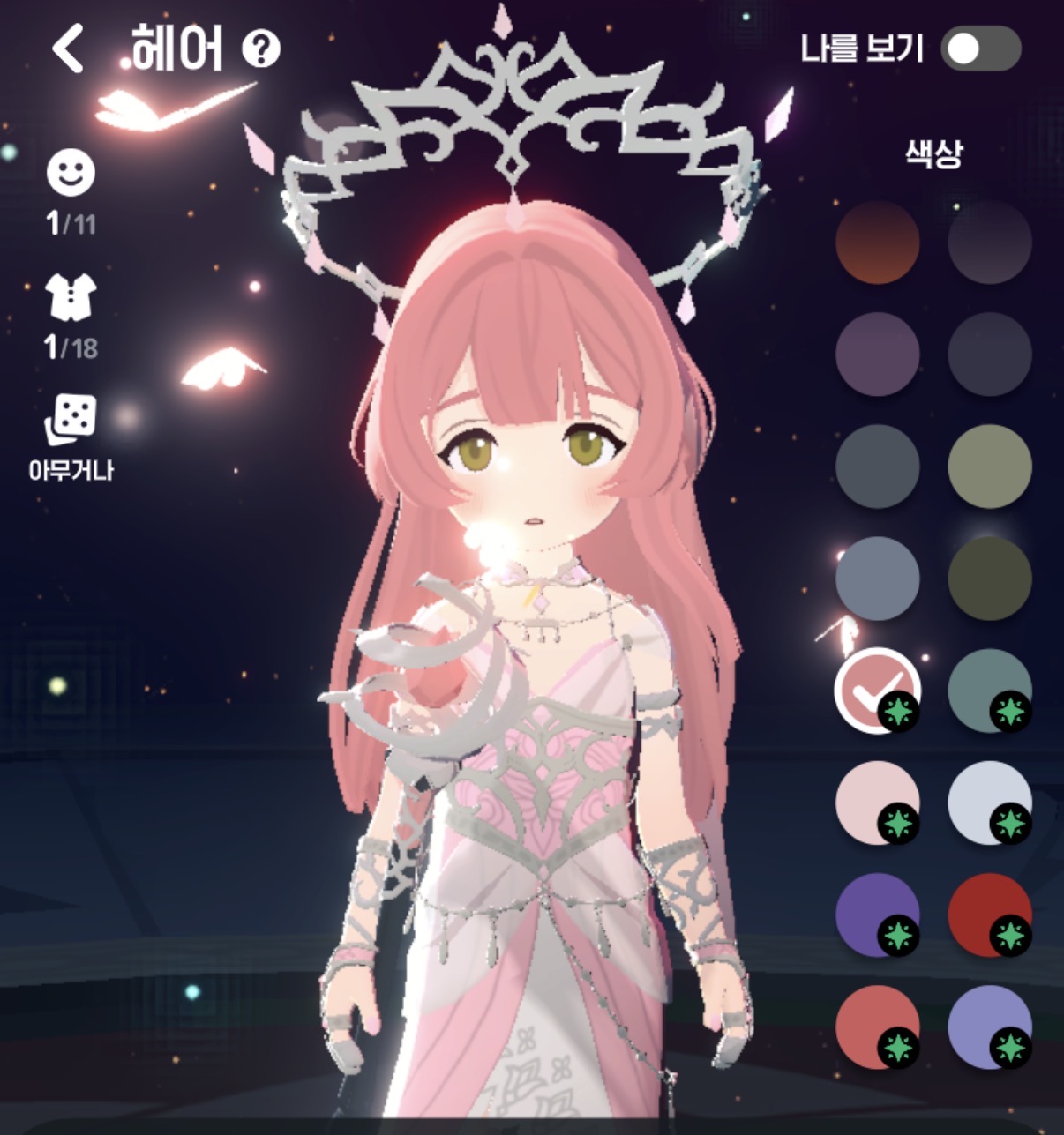The height and width of the screenshot is (1135, 1064).
Task: Open the clothing customization section
Action: pyautogui.click(x=71, y=298)
